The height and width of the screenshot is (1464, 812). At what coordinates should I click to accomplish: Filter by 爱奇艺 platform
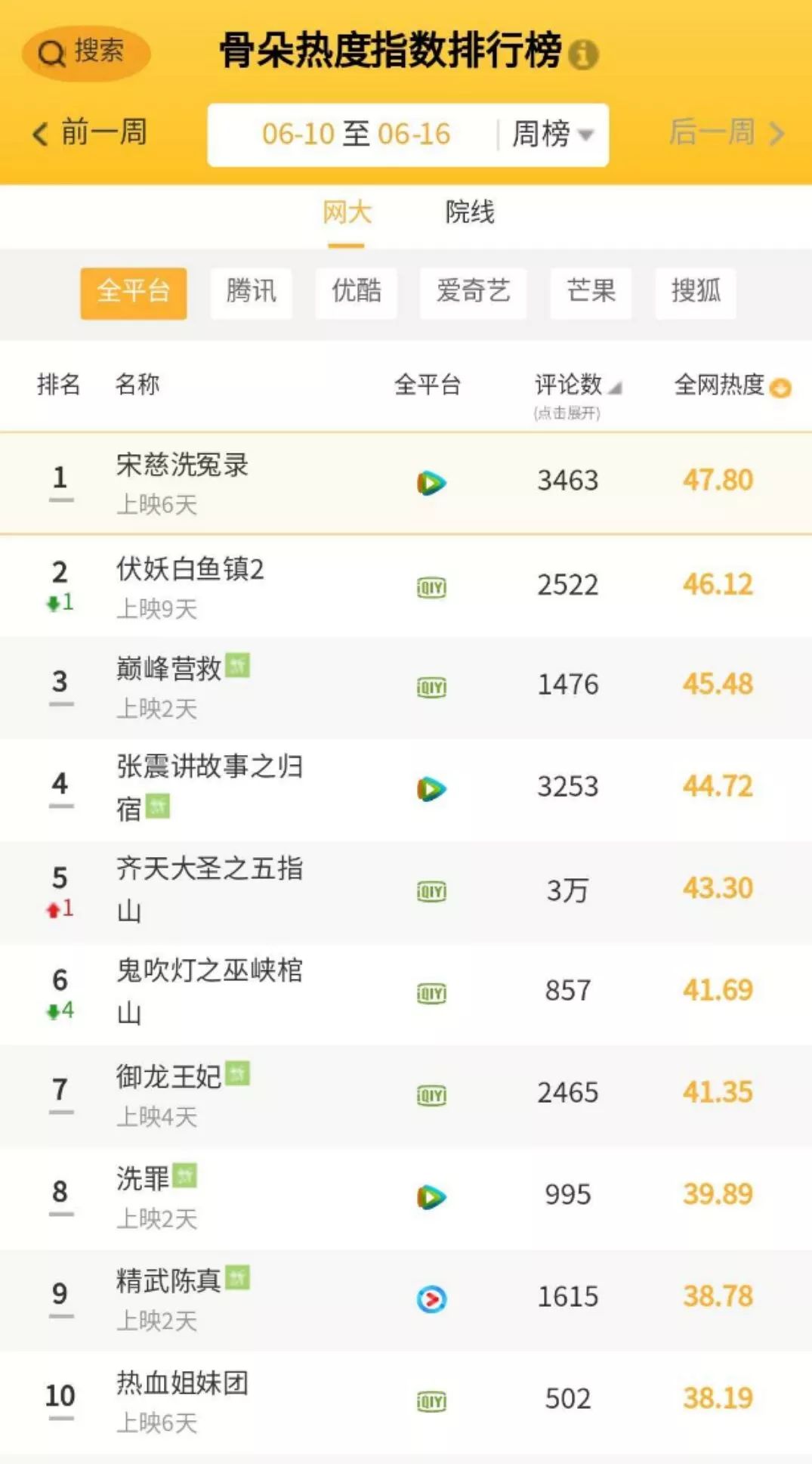(474, 292)
